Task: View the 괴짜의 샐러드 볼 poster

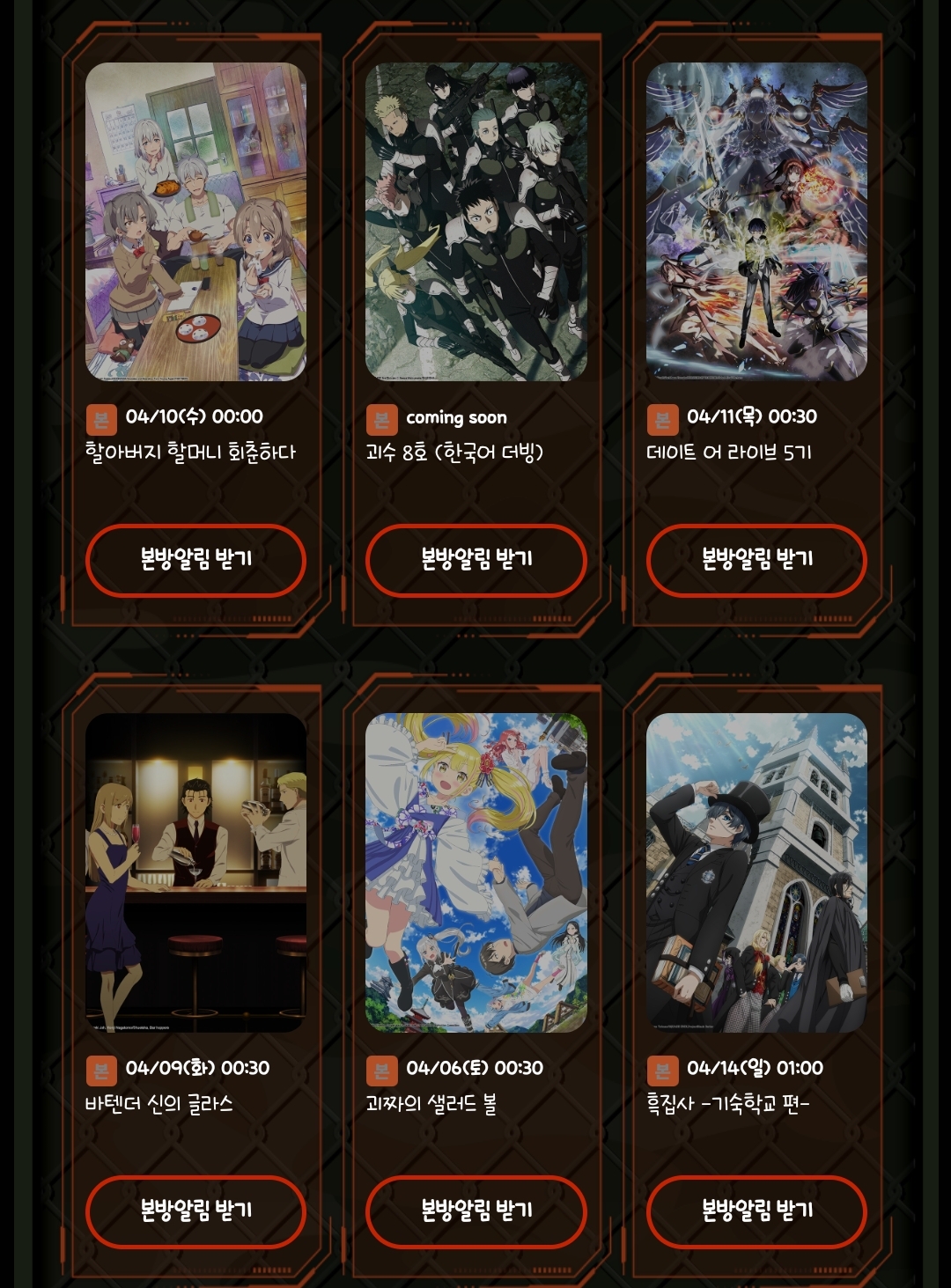Action: tap(475, 872)
